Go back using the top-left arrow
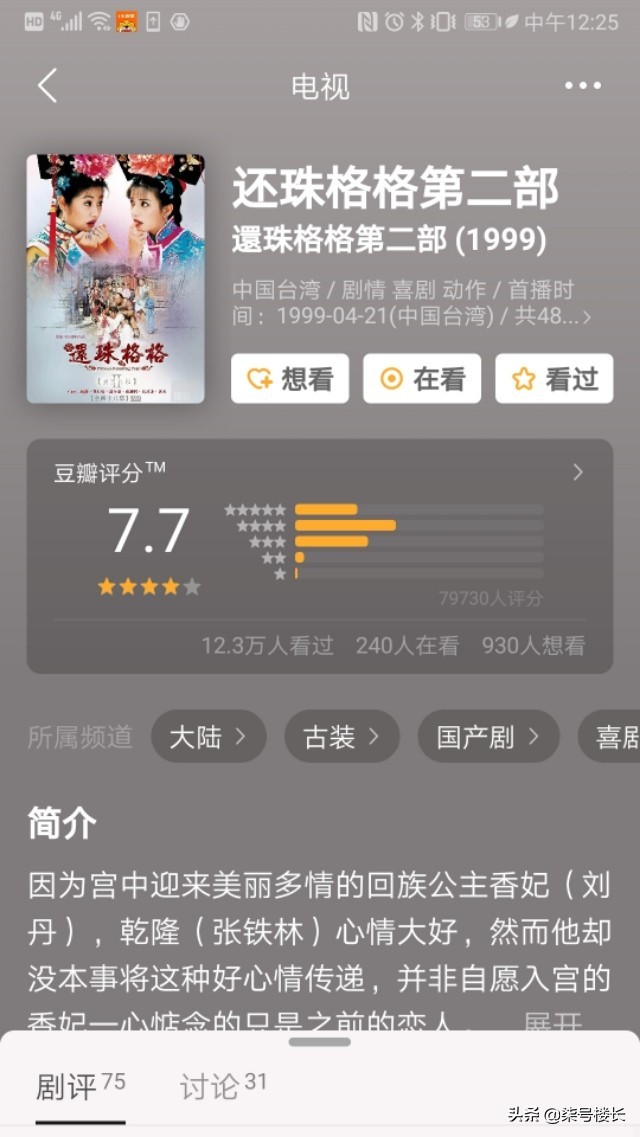Viewport: 640px width, 1137px height. pos(47,86)
